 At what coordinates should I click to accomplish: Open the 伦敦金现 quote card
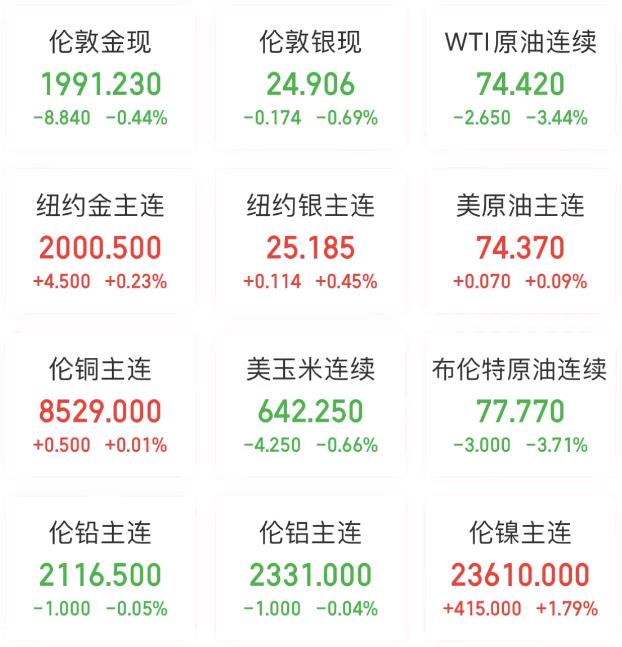click(101, 82)
